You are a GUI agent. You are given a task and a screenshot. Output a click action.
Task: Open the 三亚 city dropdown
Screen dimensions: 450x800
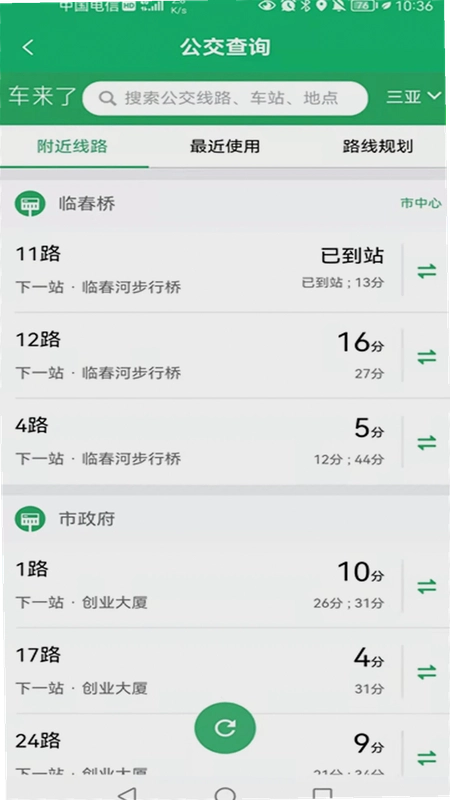[413, 96]
